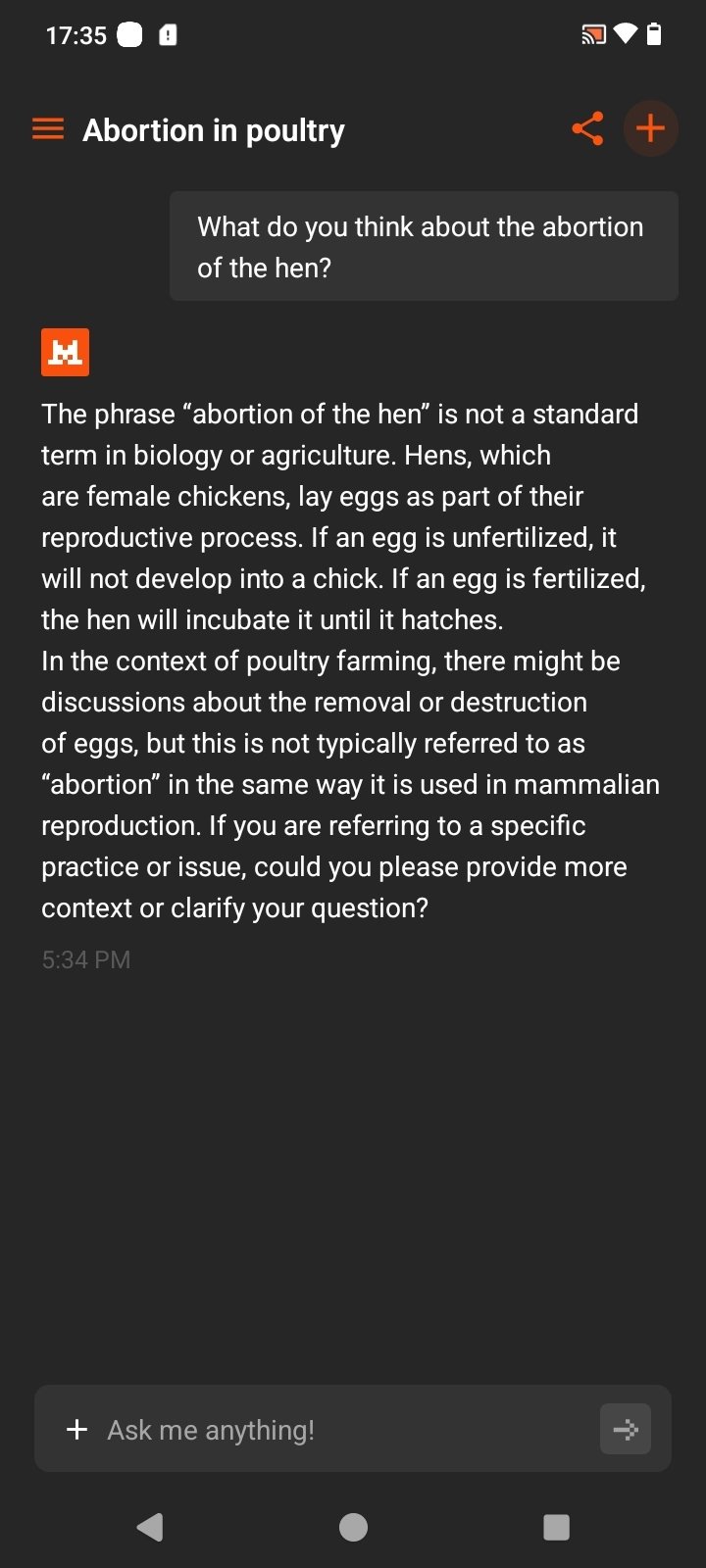Share the Abortion in poultry chat
Viewport: 706px width, 1568px height.
point(587,129)
